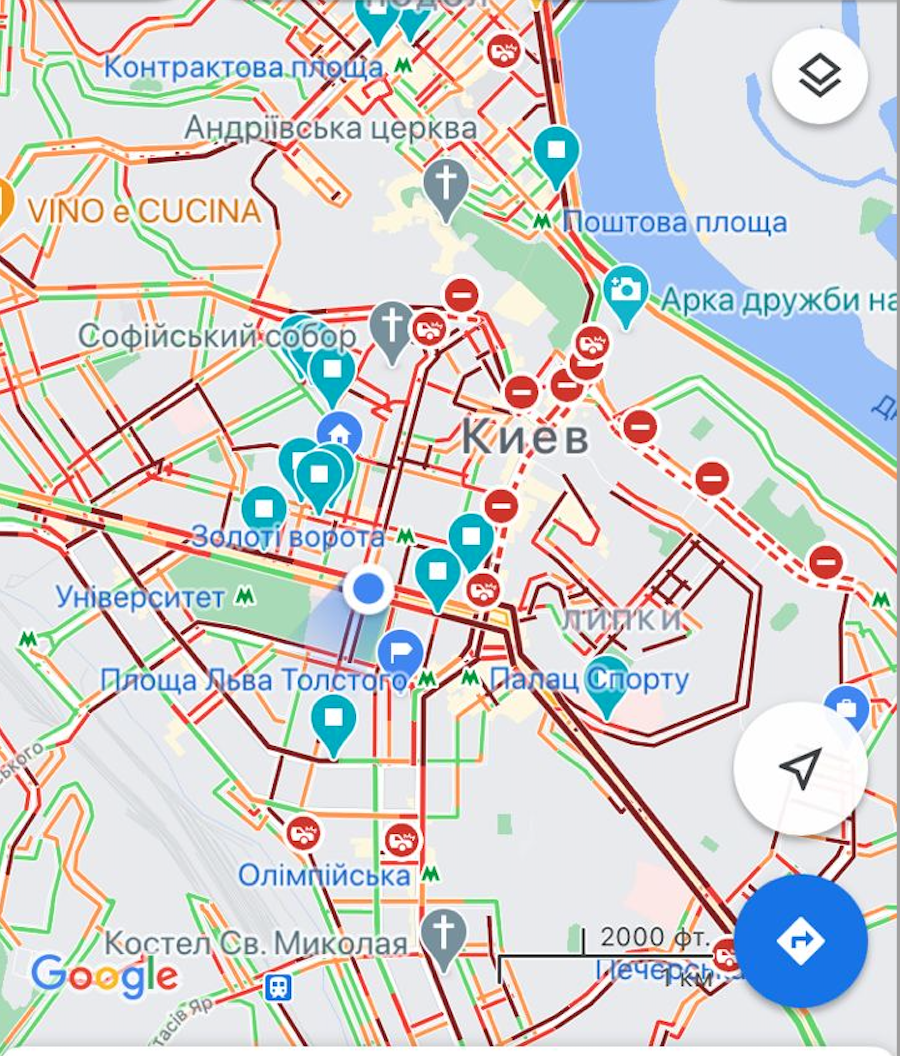
Task: Open the teal pin left of Золоті ворота
Action: [x=264, y=508]
